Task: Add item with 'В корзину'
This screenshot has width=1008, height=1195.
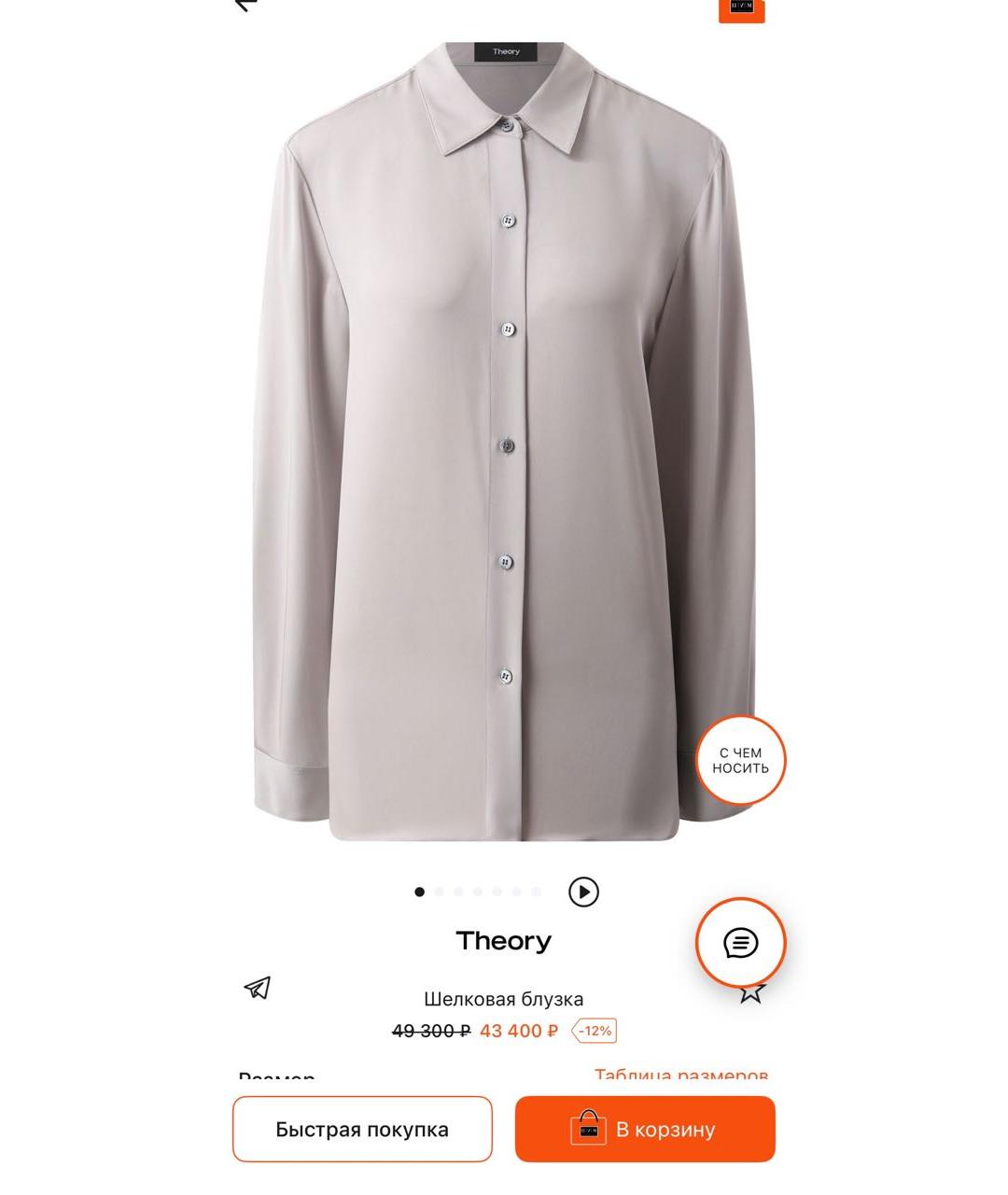Action: [x=645, y=1129]
